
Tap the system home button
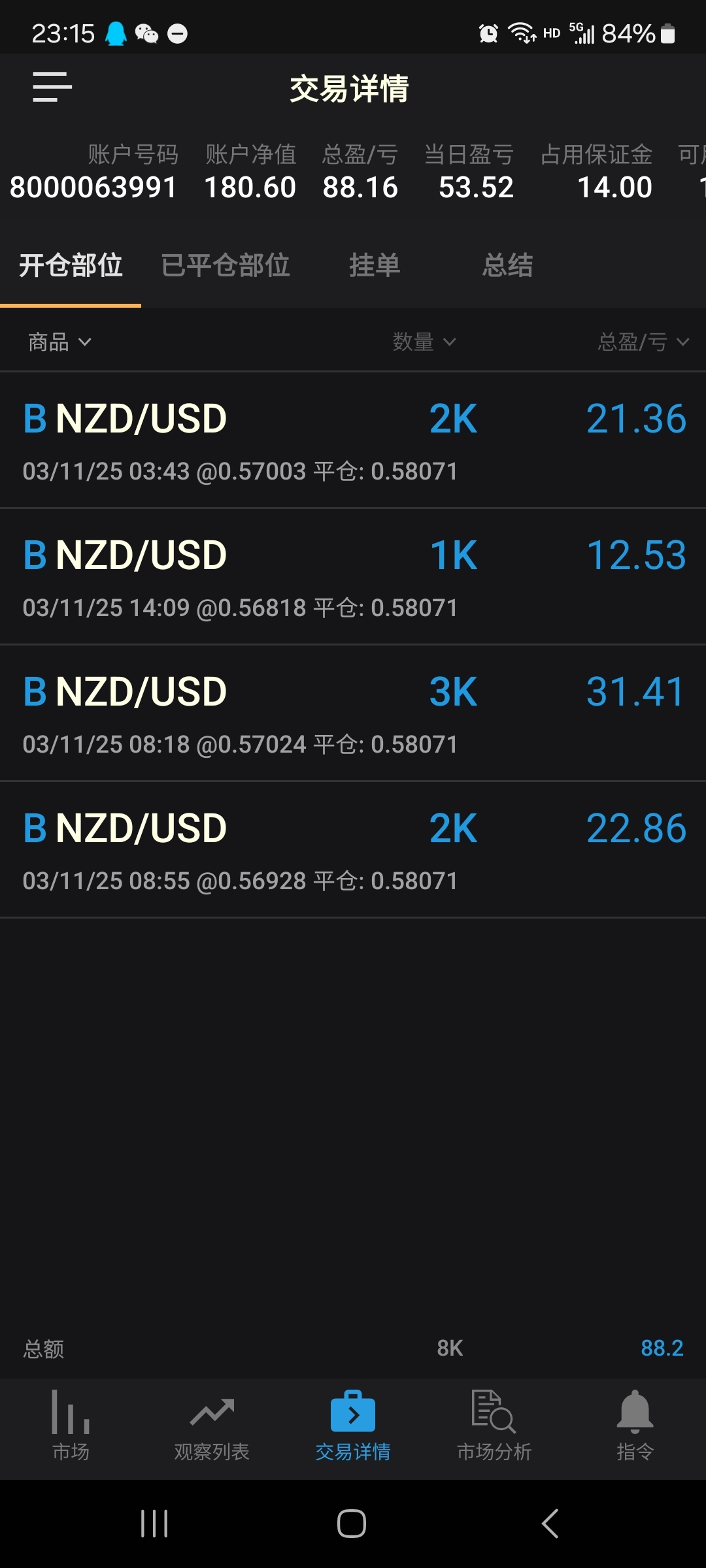tap(352, 1524)
